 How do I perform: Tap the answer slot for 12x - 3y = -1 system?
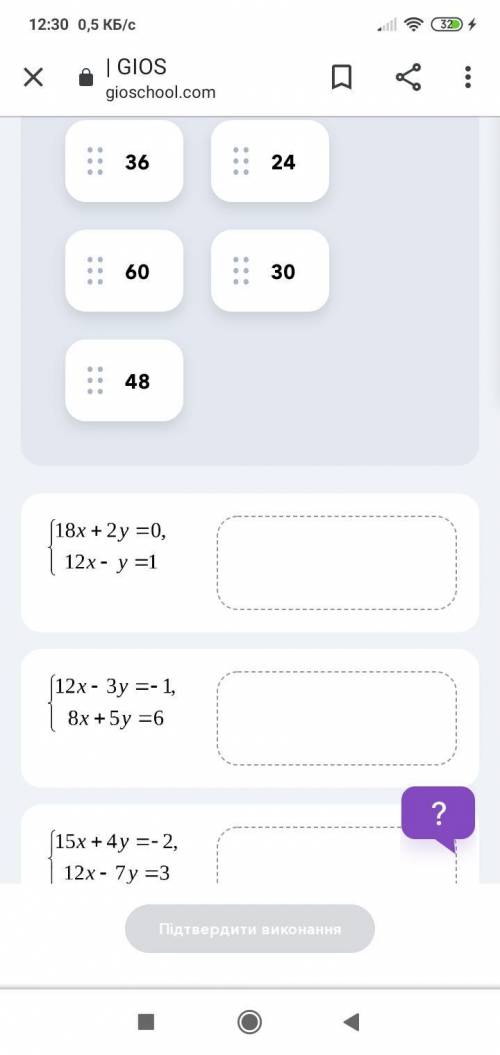click(x=336, y=718)
